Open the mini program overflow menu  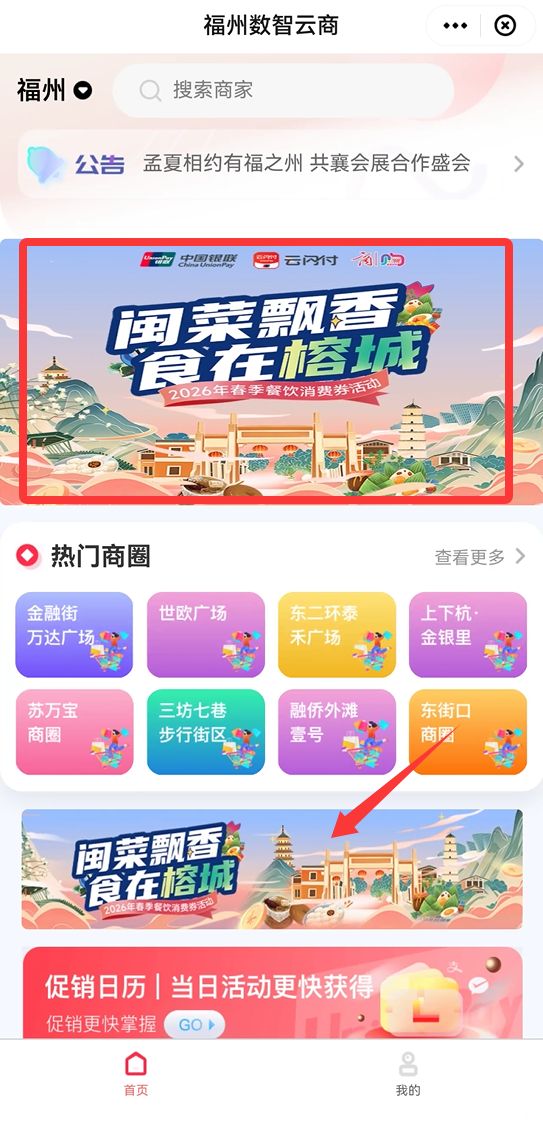pos(455,27)
